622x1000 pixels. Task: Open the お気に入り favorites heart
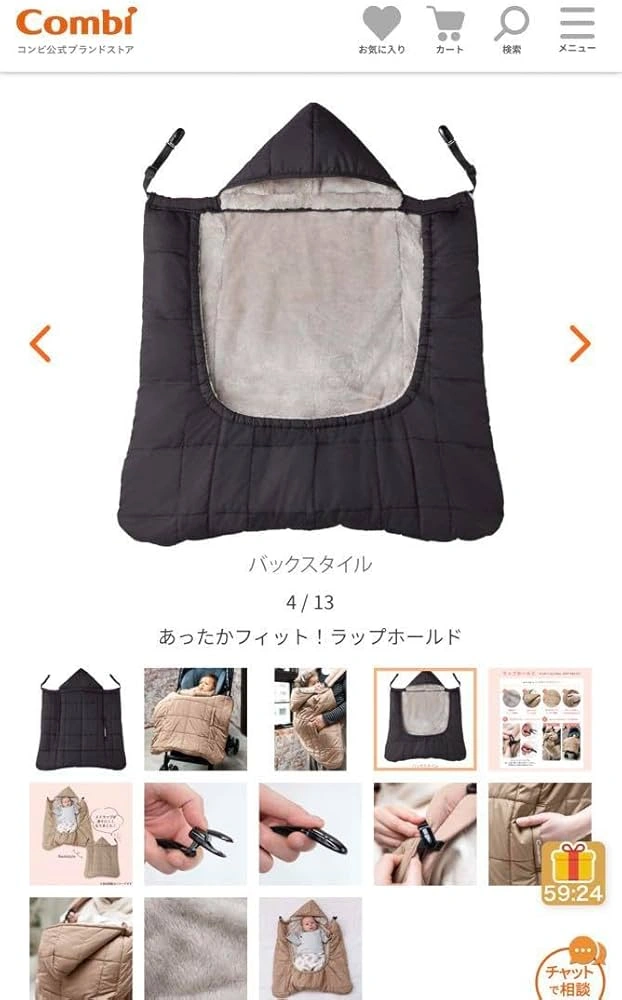(381, 30)
